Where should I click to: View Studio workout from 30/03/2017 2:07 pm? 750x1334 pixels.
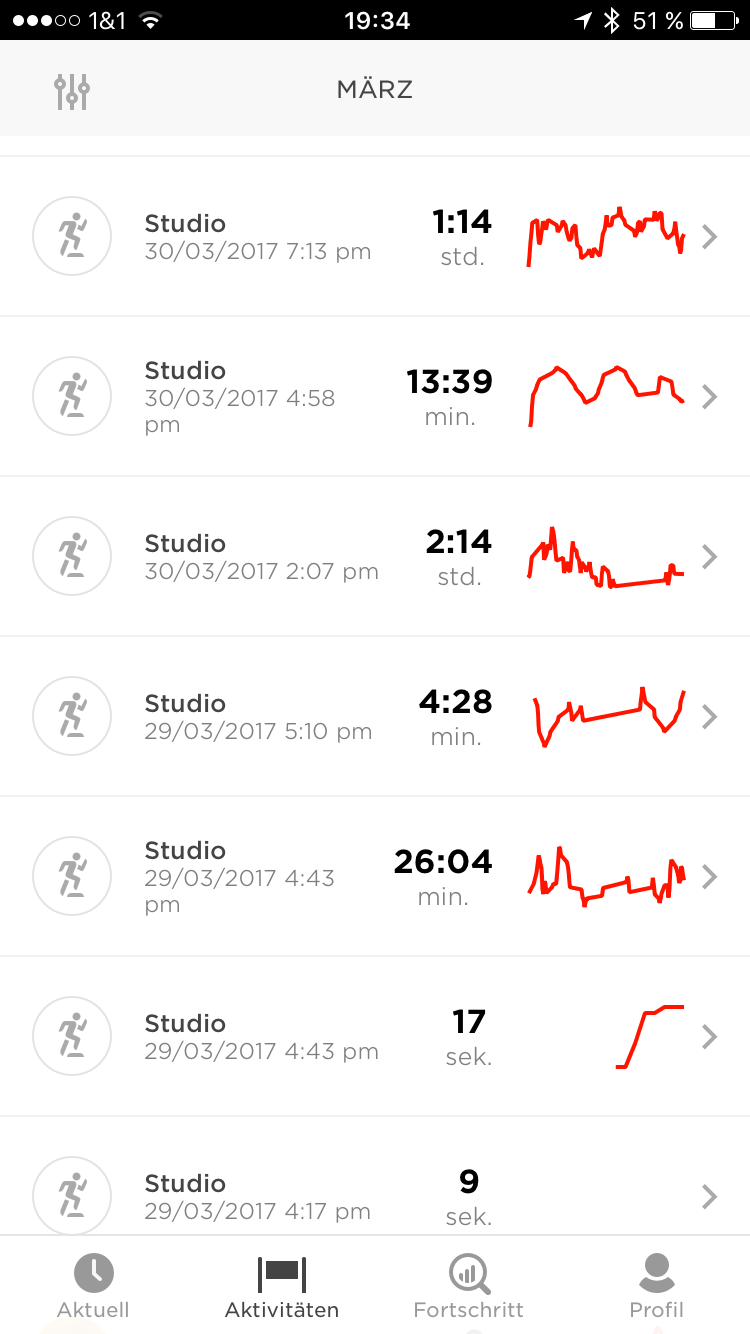(375, 557)
